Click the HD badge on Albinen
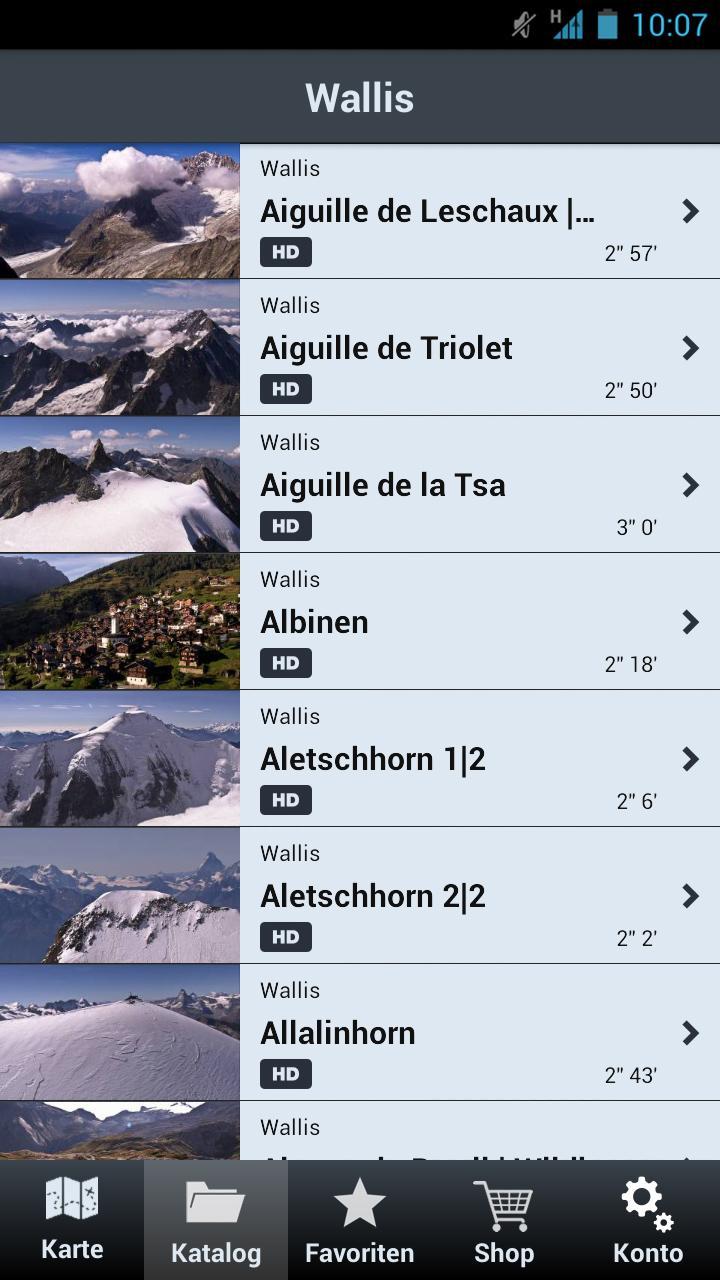The image size is (720, 1280). click(x=286, y=662)
